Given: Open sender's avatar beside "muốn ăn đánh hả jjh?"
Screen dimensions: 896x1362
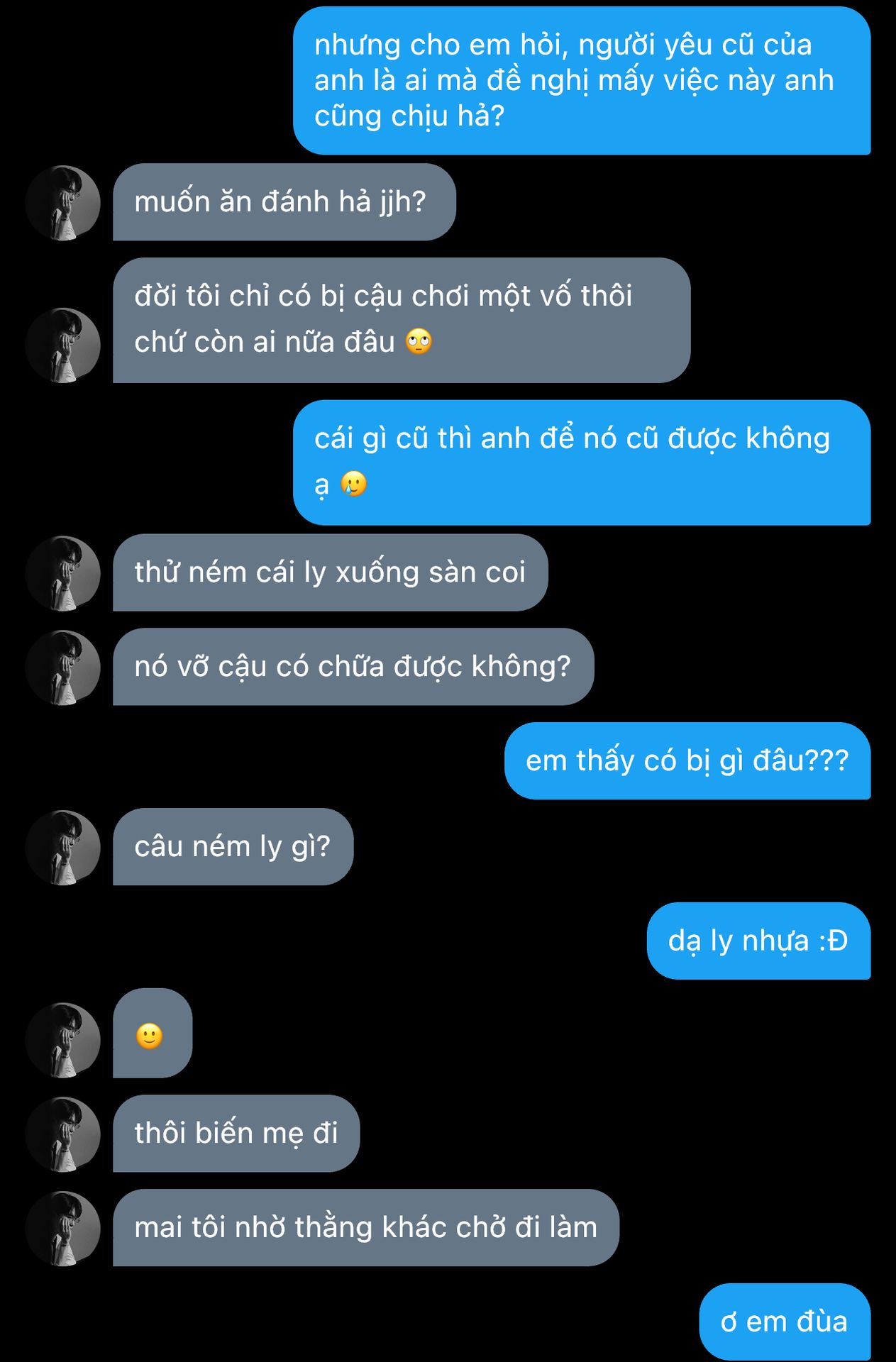Looking at the screenshot, I should tap(62, 203).
